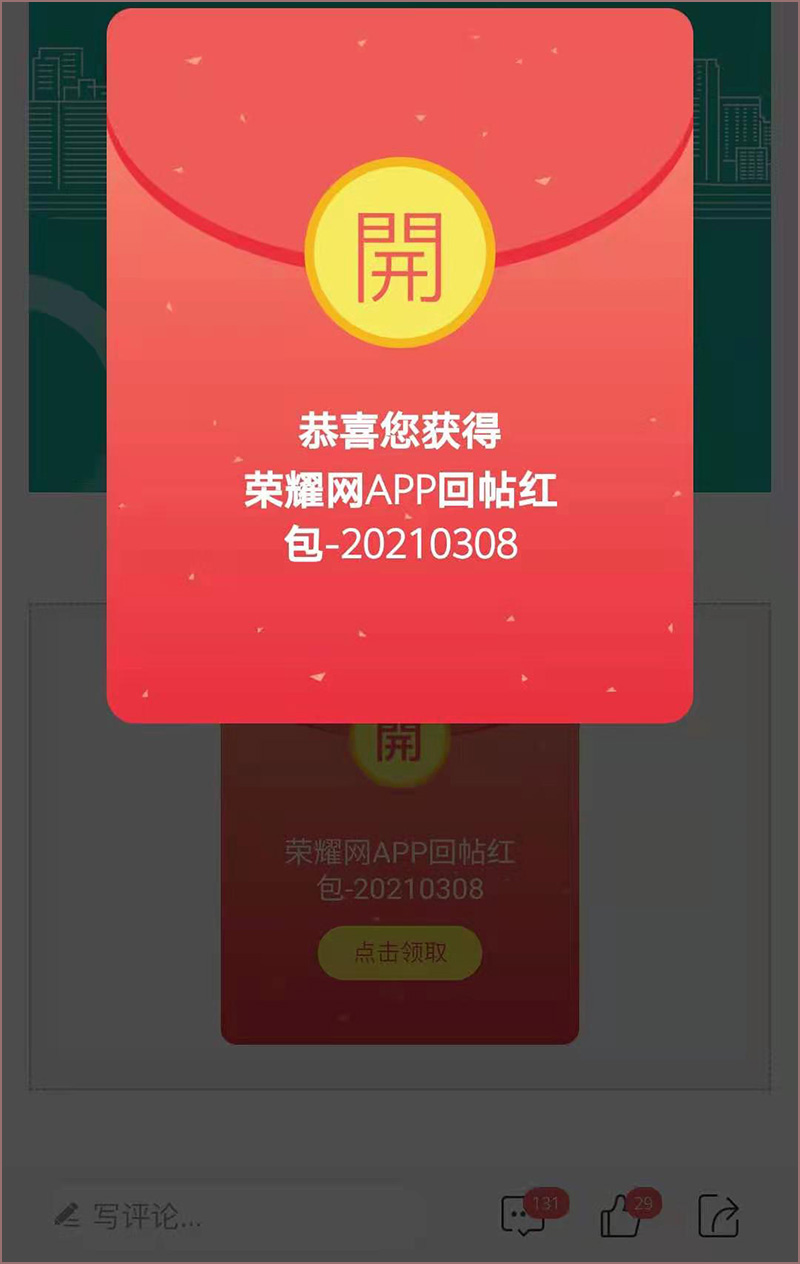The height and width of the screenshot is (1264, 800).
Task: Share this post
Action: (718, 1216)
